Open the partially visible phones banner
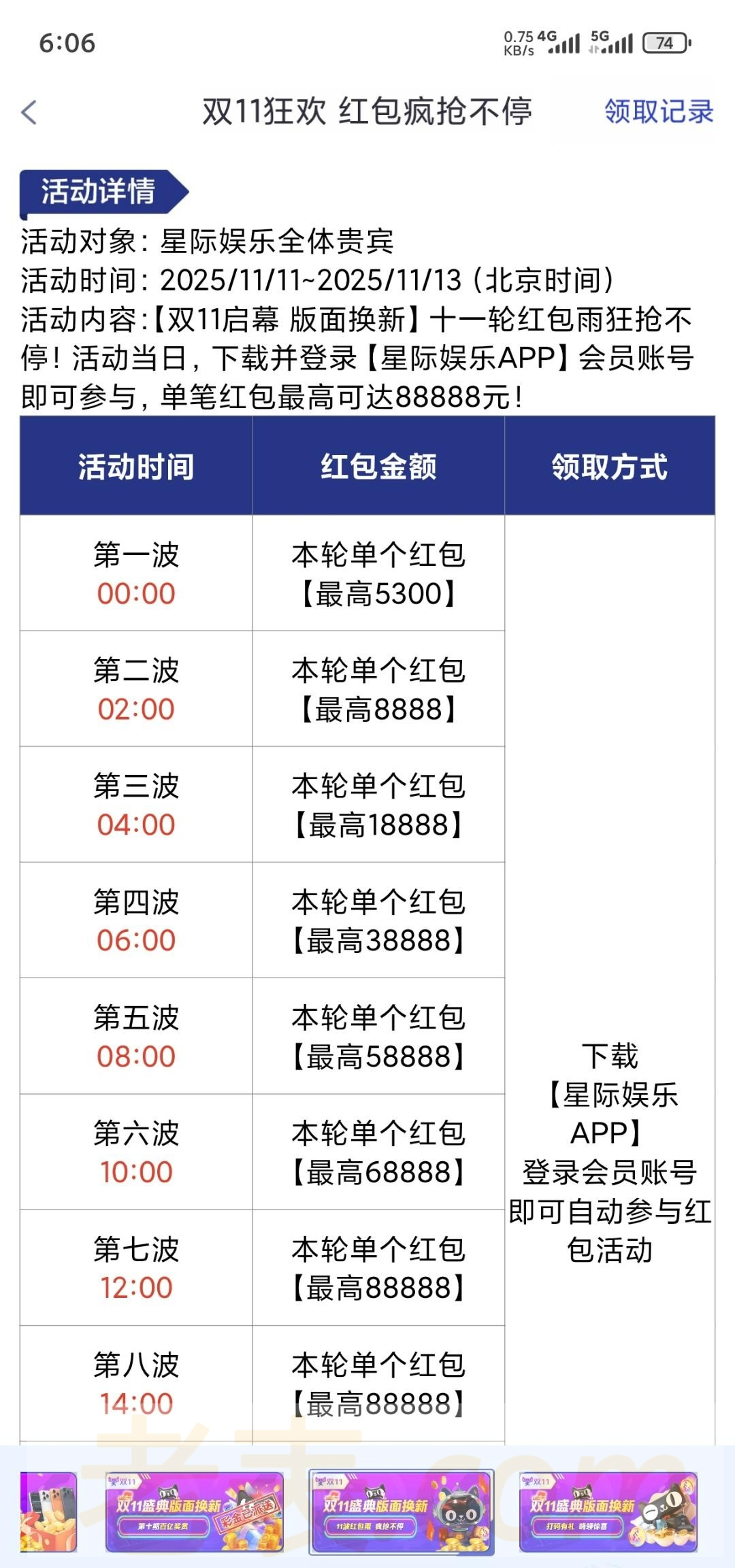The image size is (735, 1568). coord(48,1512)
